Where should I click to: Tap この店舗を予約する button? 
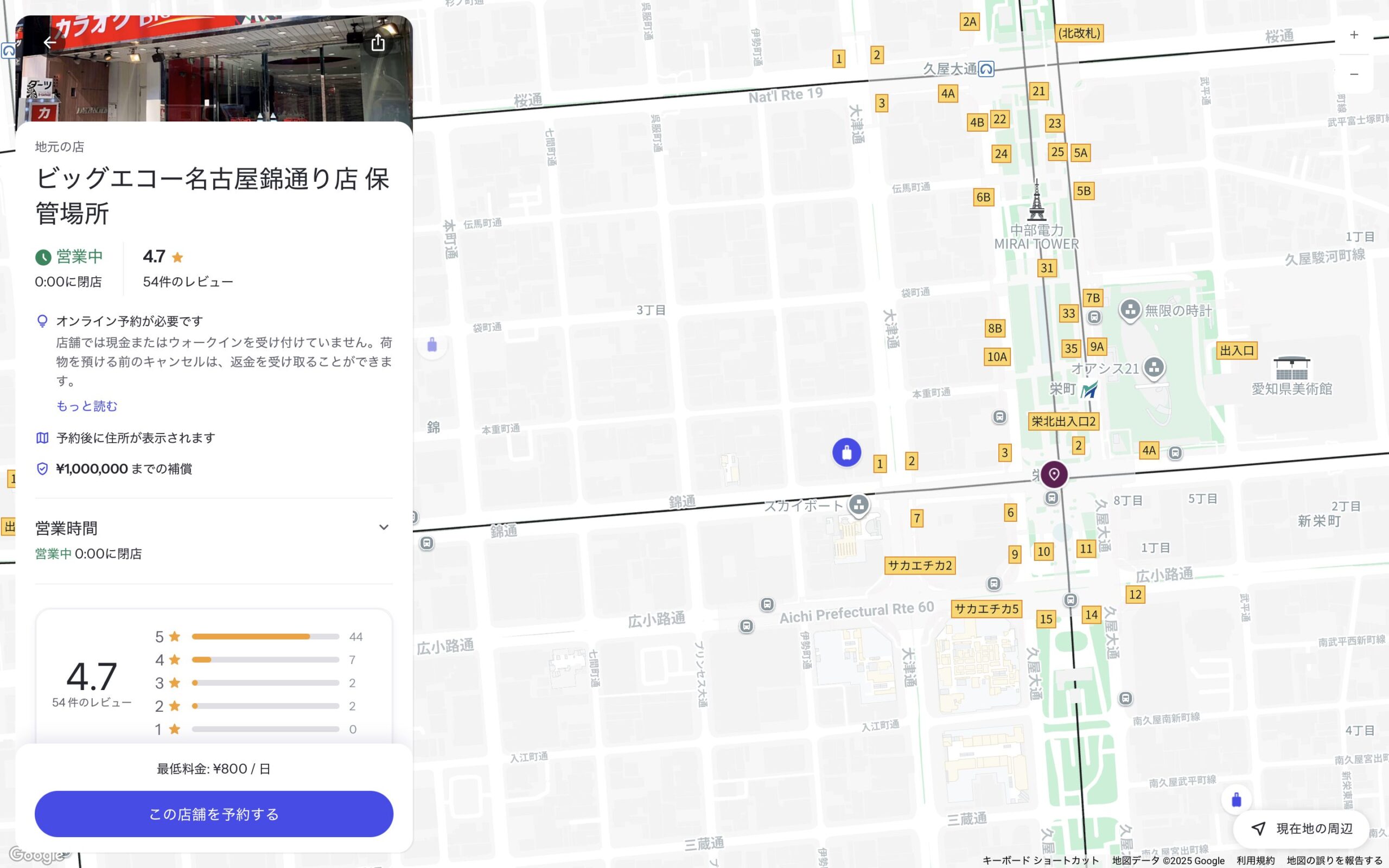point(214,813)
